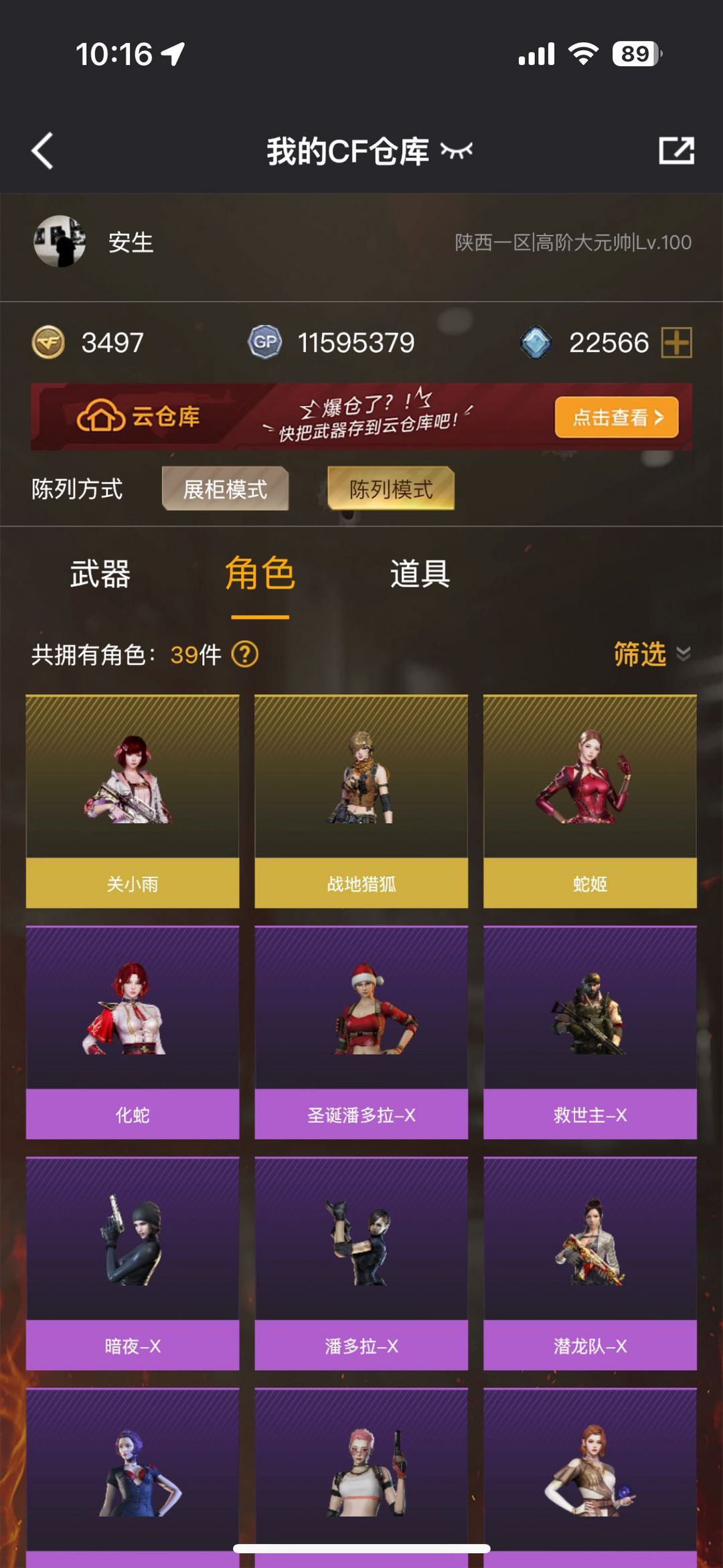The image size is (723, 1568).
Task: Select 陈列模式 display mode
Action: [391, 489]
